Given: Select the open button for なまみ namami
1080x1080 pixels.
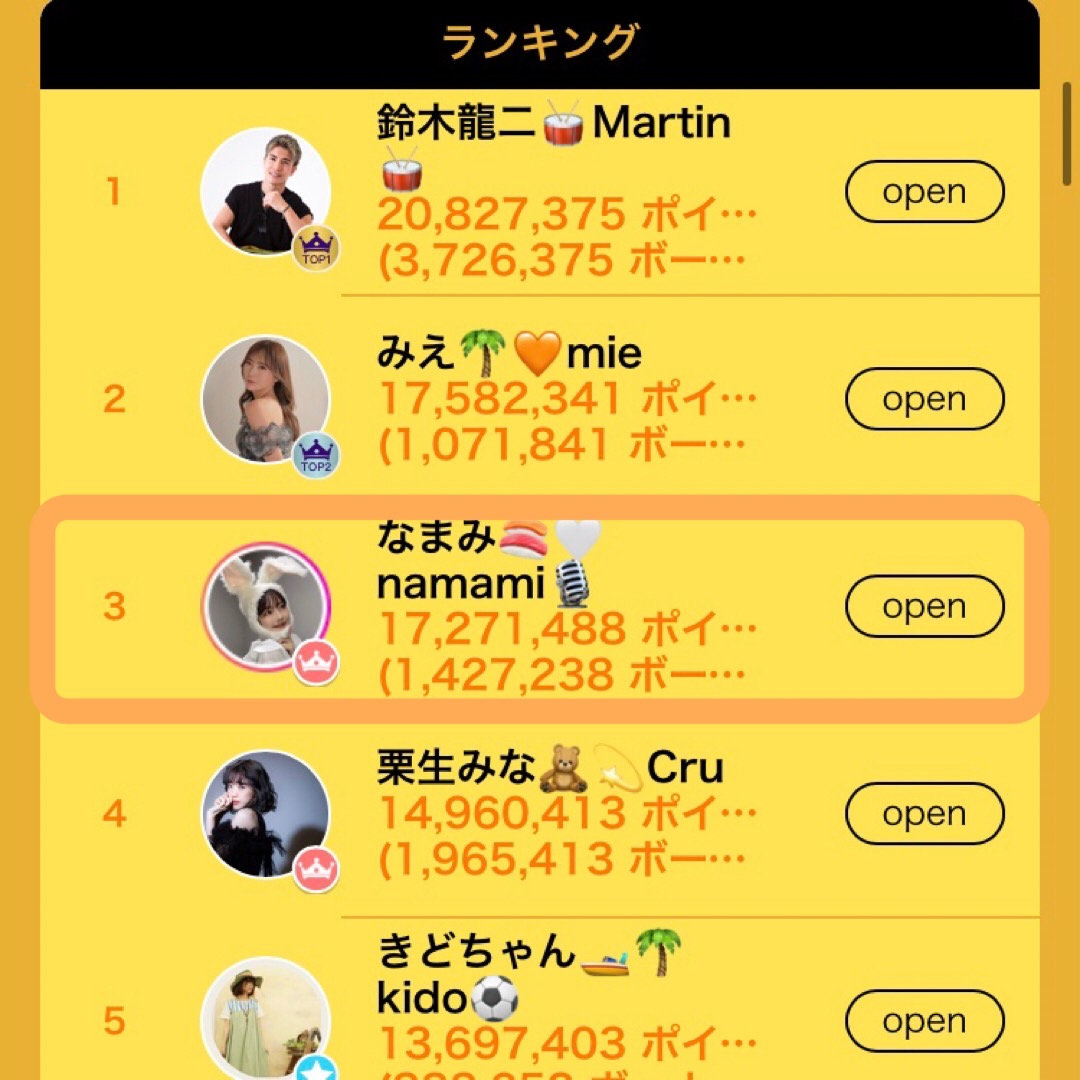Looking at the screenshot, I should click(x=924, y=606).
